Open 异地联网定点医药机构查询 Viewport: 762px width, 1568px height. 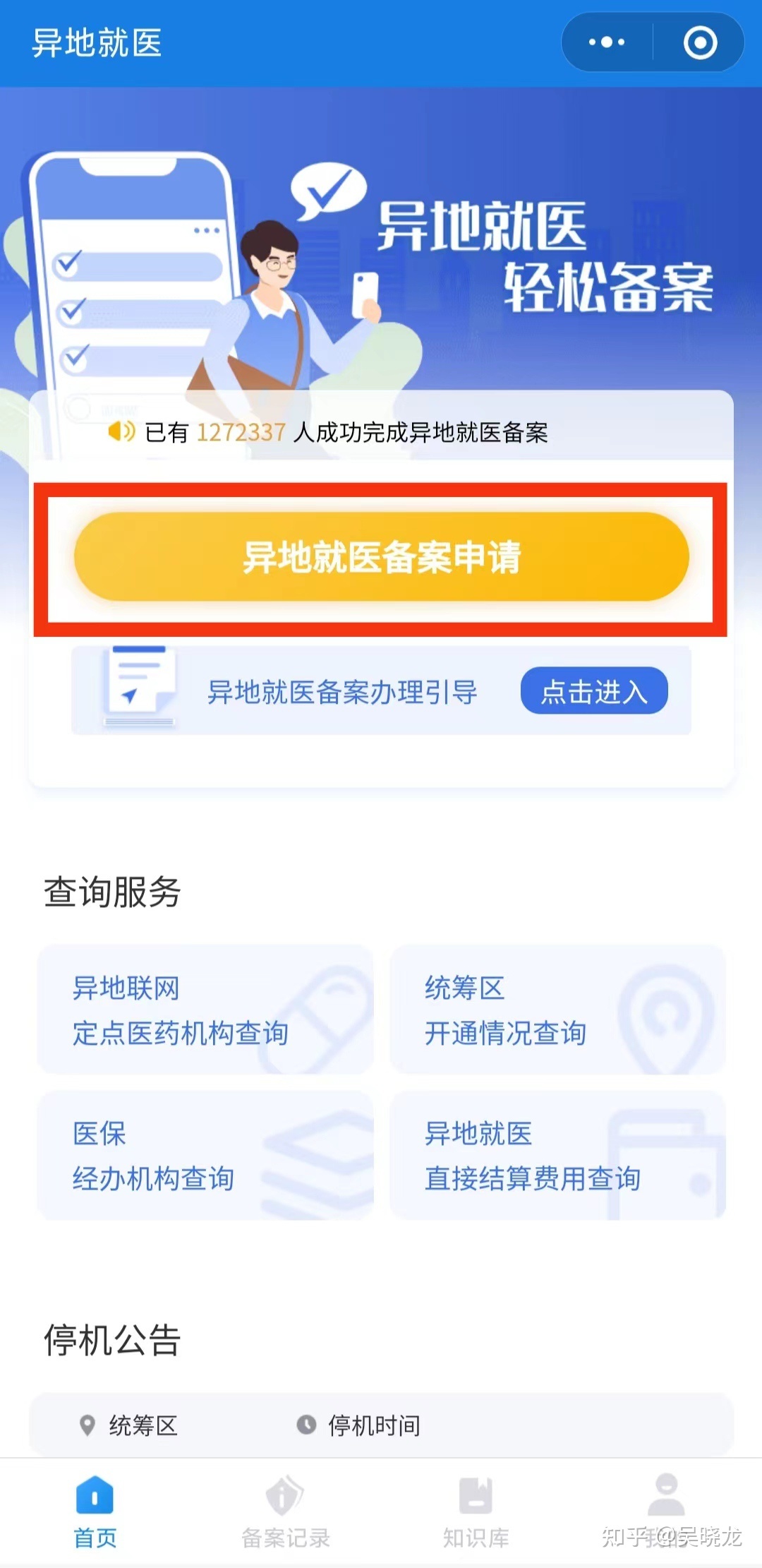[x=205, y=1010]
